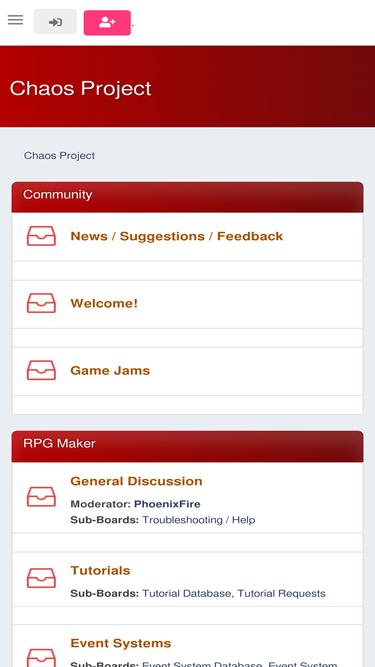Open the Game Jams board
This screenshot has width=375, height=667.
(110, 371)
